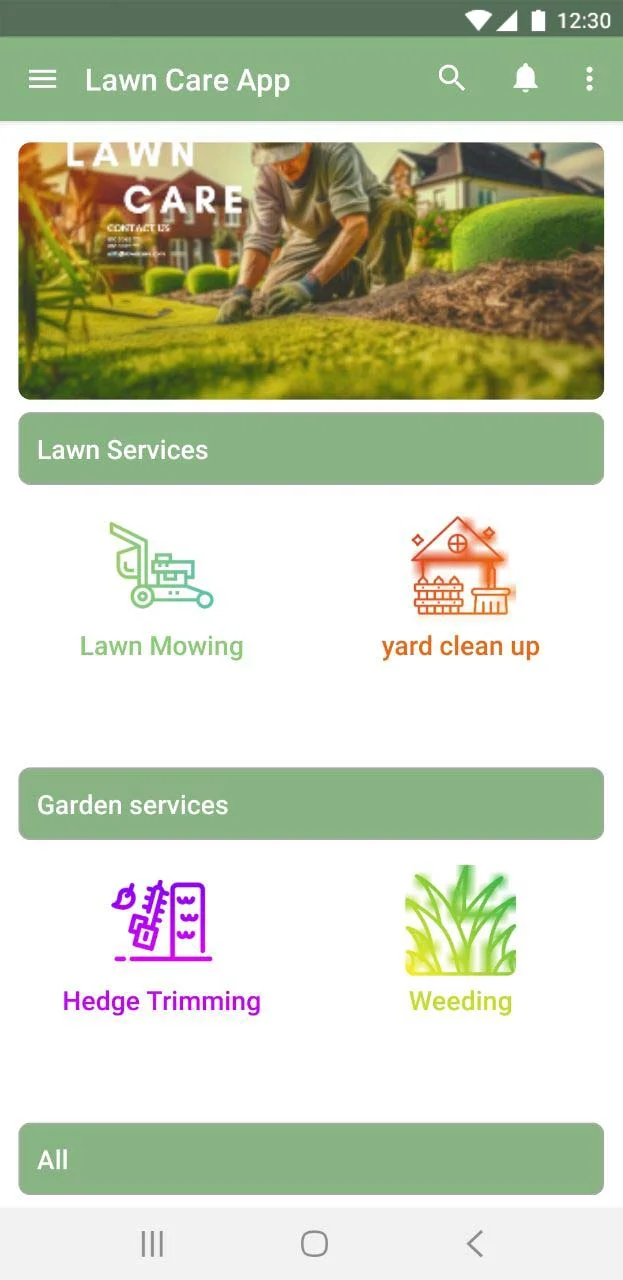
Task: Open the Hedge Trimming service
Action: tap(162, 945)
